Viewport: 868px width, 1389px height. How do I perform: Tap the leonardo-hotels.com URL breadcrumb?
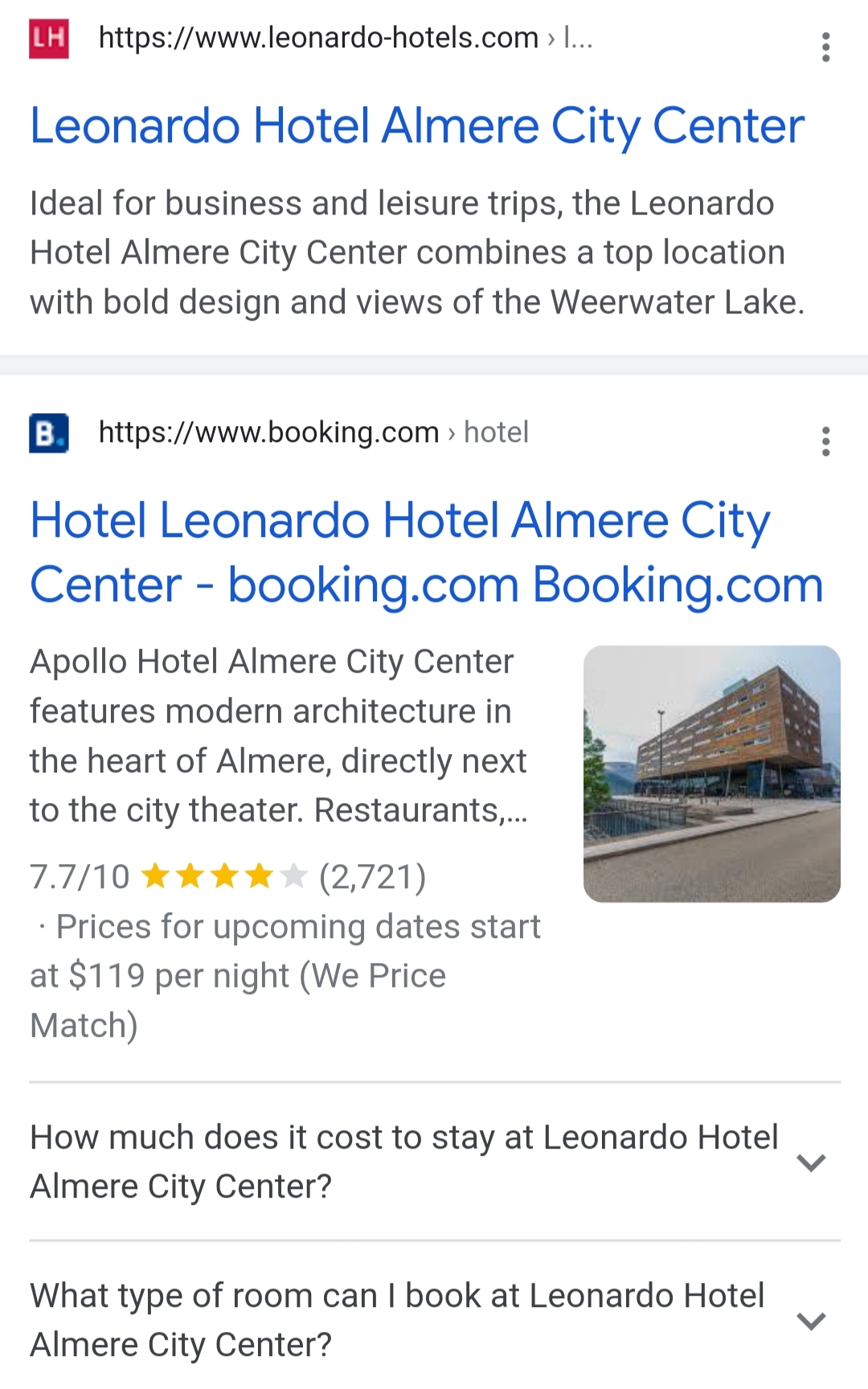tap(346, 38)
